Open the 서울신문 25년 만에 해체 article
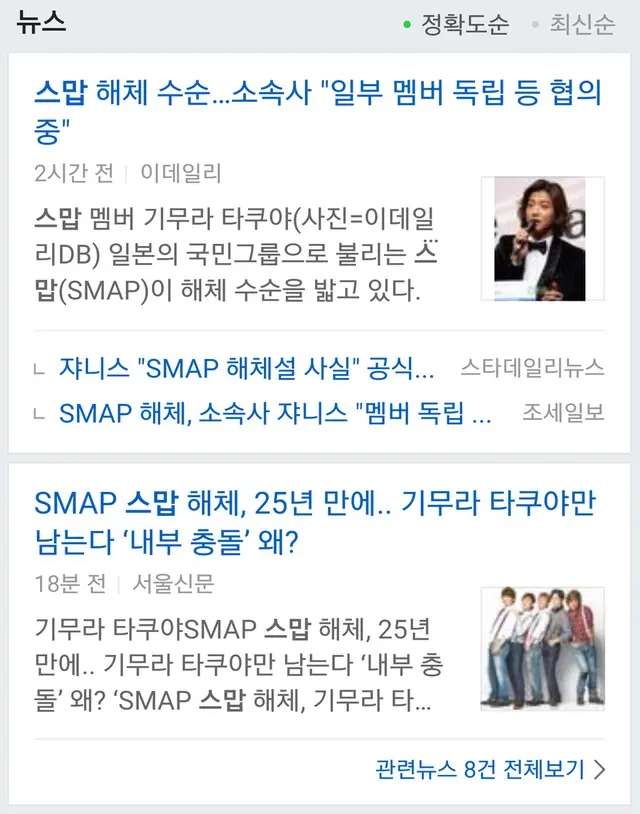 pos(318,524)
